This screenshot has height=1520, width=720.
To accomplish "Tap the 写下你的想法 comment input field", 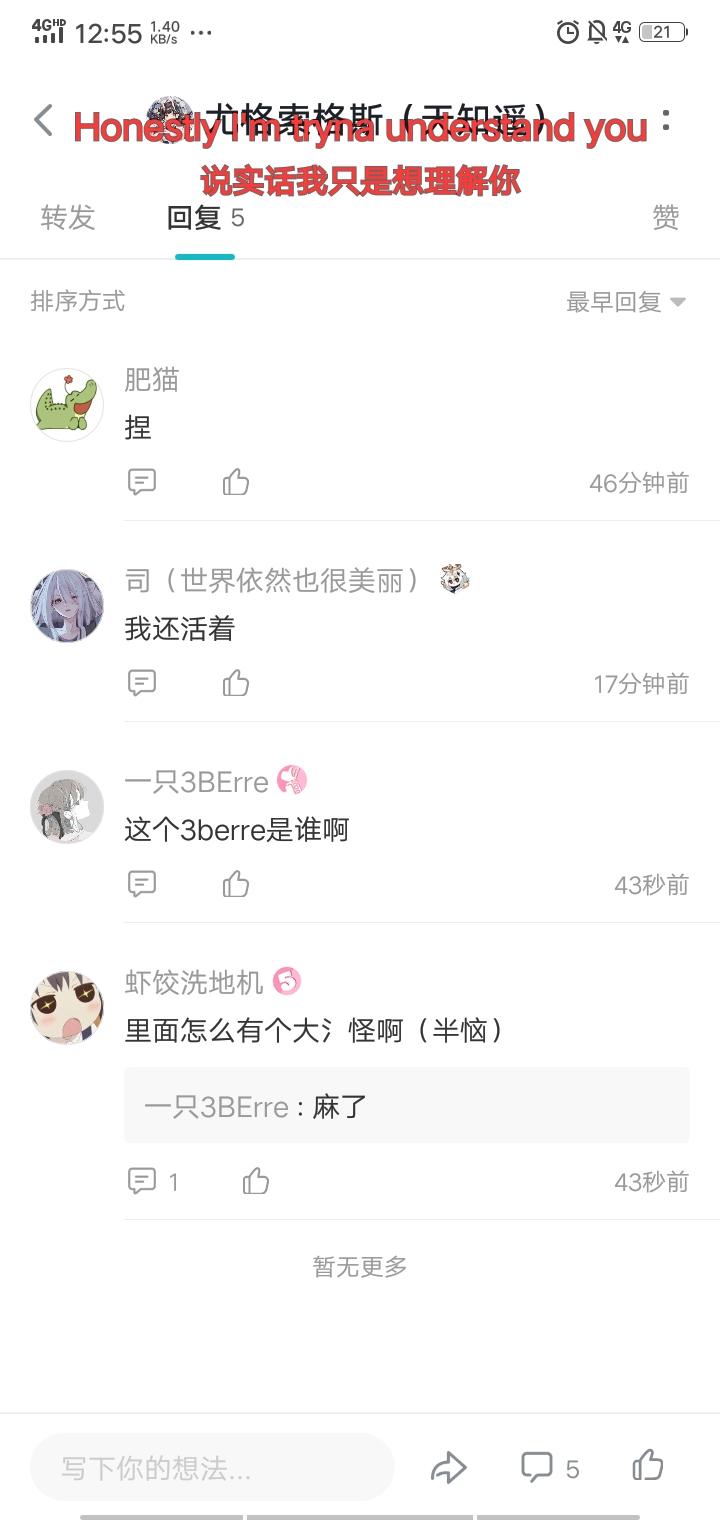I will click(211, 1468).
